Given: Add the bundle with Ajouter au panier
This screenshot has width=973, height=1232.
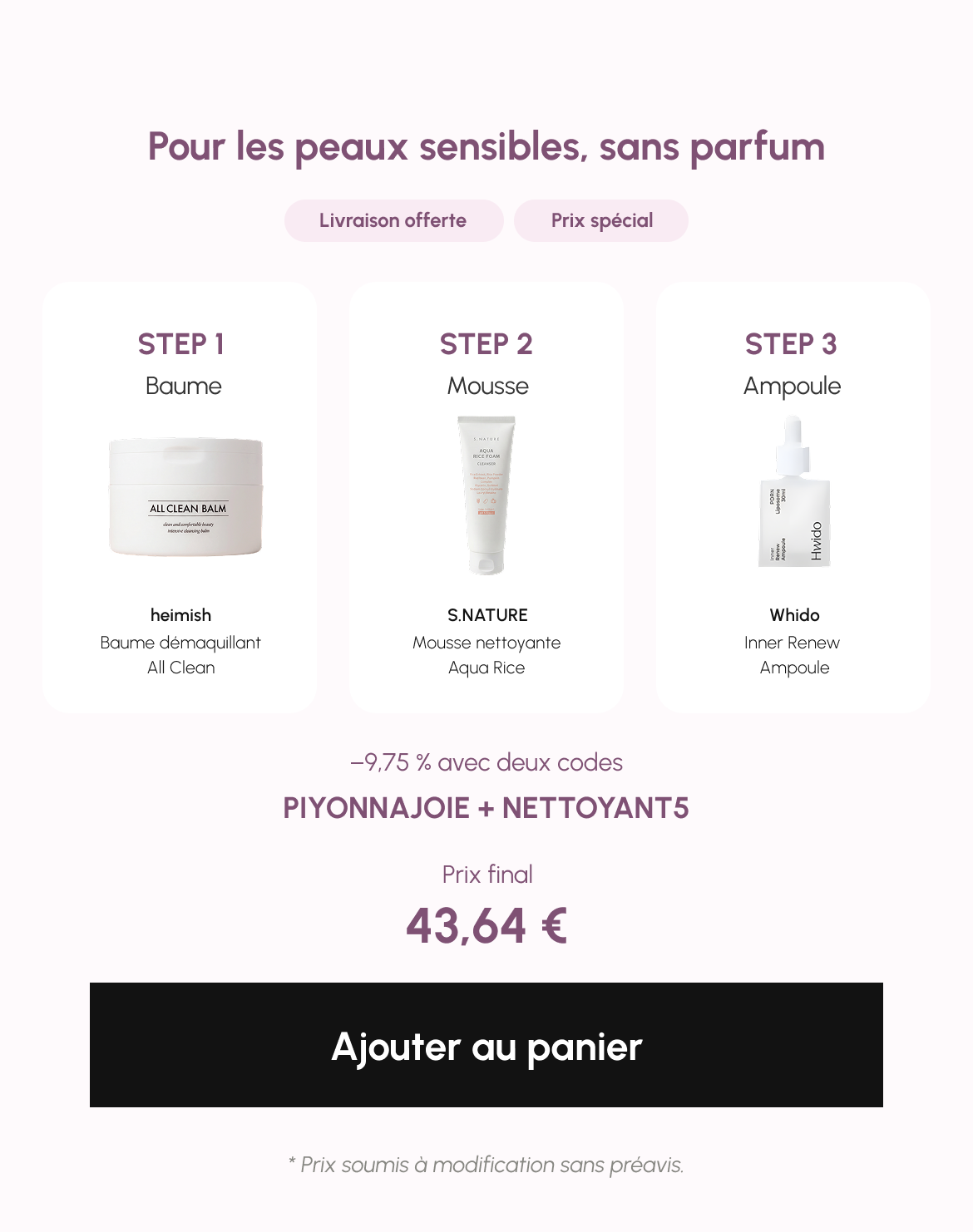Looking at the screenshot, I should tap(486, 1045).
